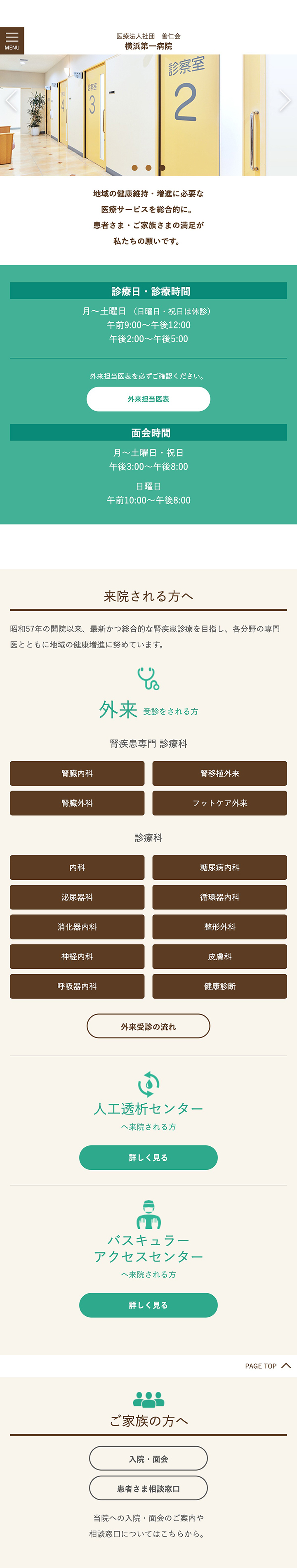This screenshot has width=297, height=1568.
Task: Select 腎臓外科 department
Action: pos(77,803)
